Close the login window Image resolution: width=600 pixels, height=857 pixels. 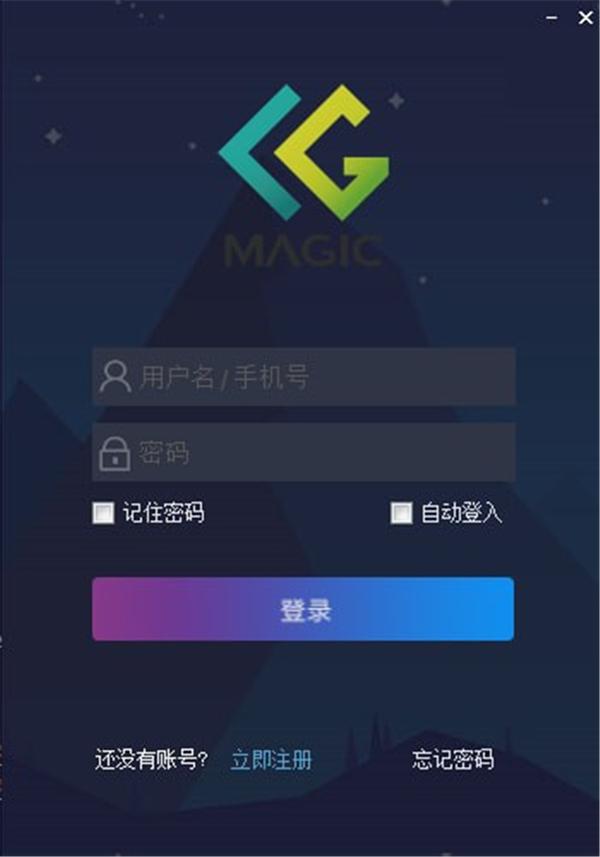tap(585, 16)
